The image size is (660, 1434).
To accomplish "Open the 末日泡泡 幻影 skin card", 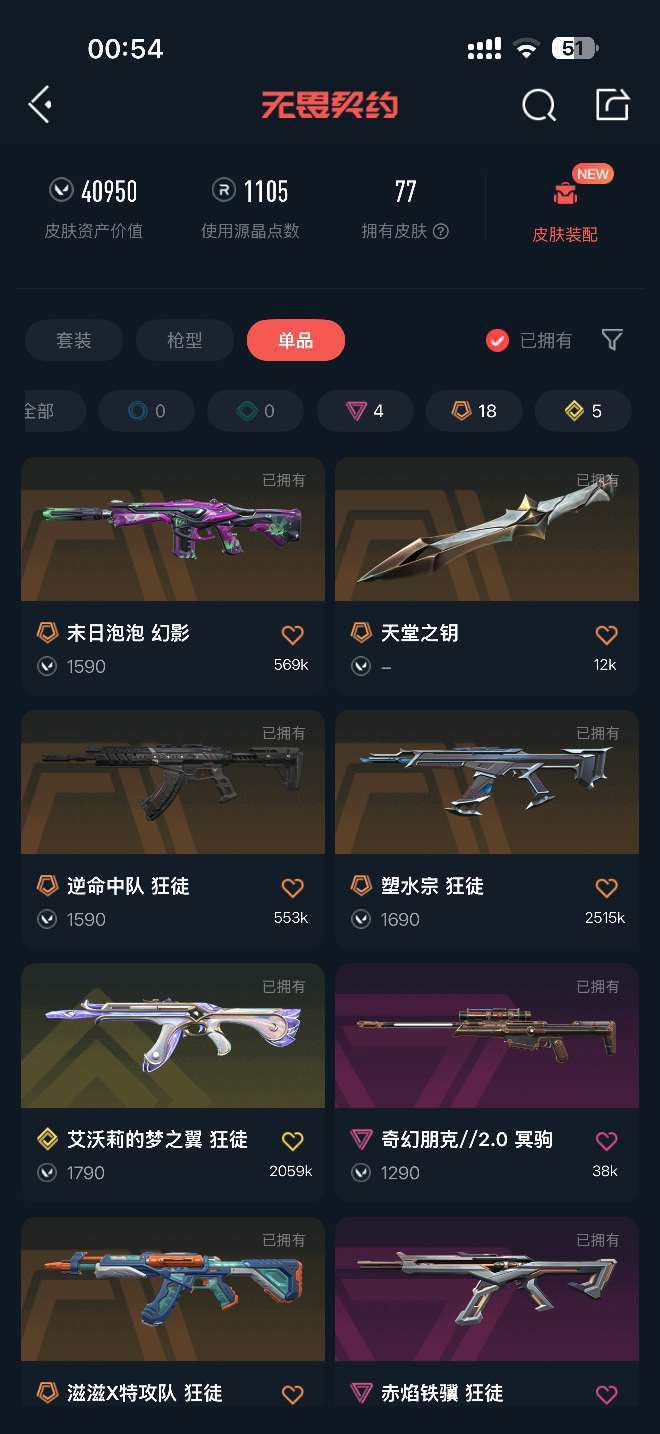I will [x=173, y=576].
